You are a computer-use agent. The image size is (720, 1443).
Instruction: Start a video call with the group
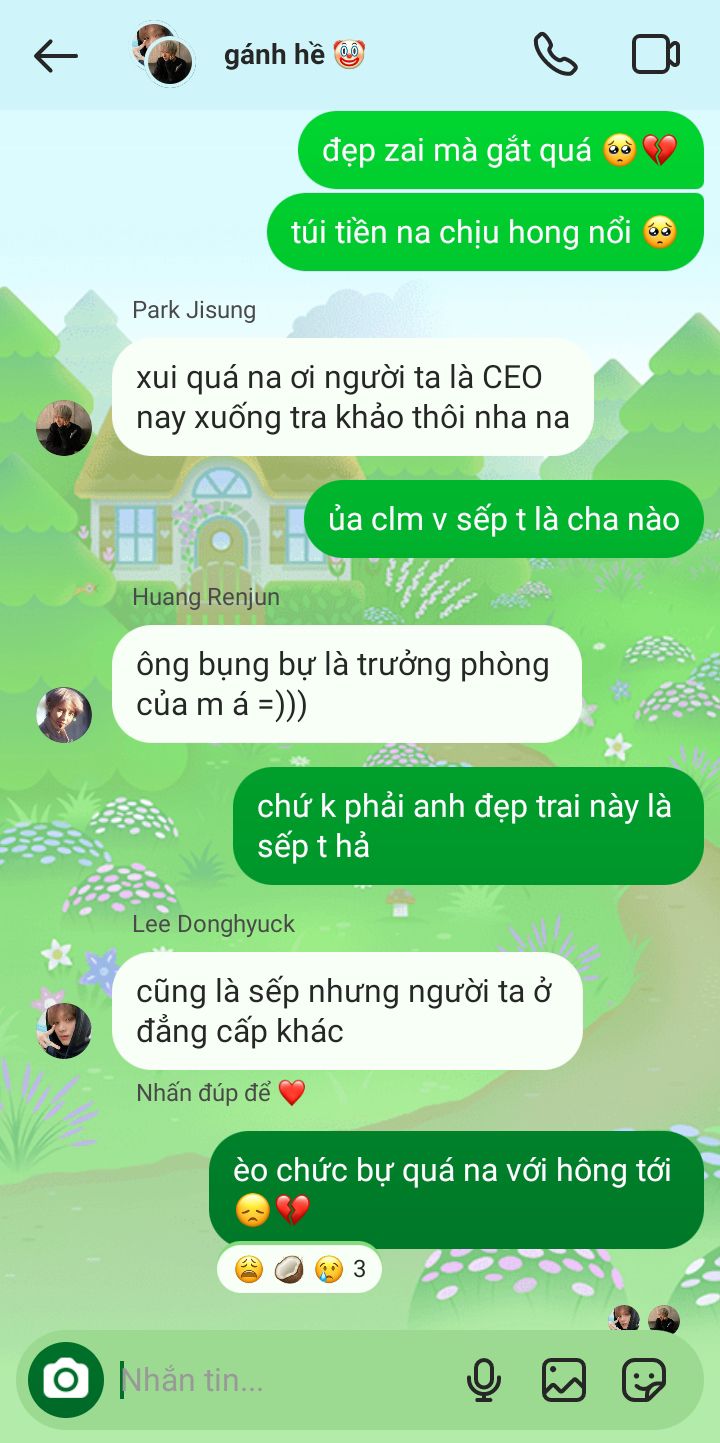(656, 55)
